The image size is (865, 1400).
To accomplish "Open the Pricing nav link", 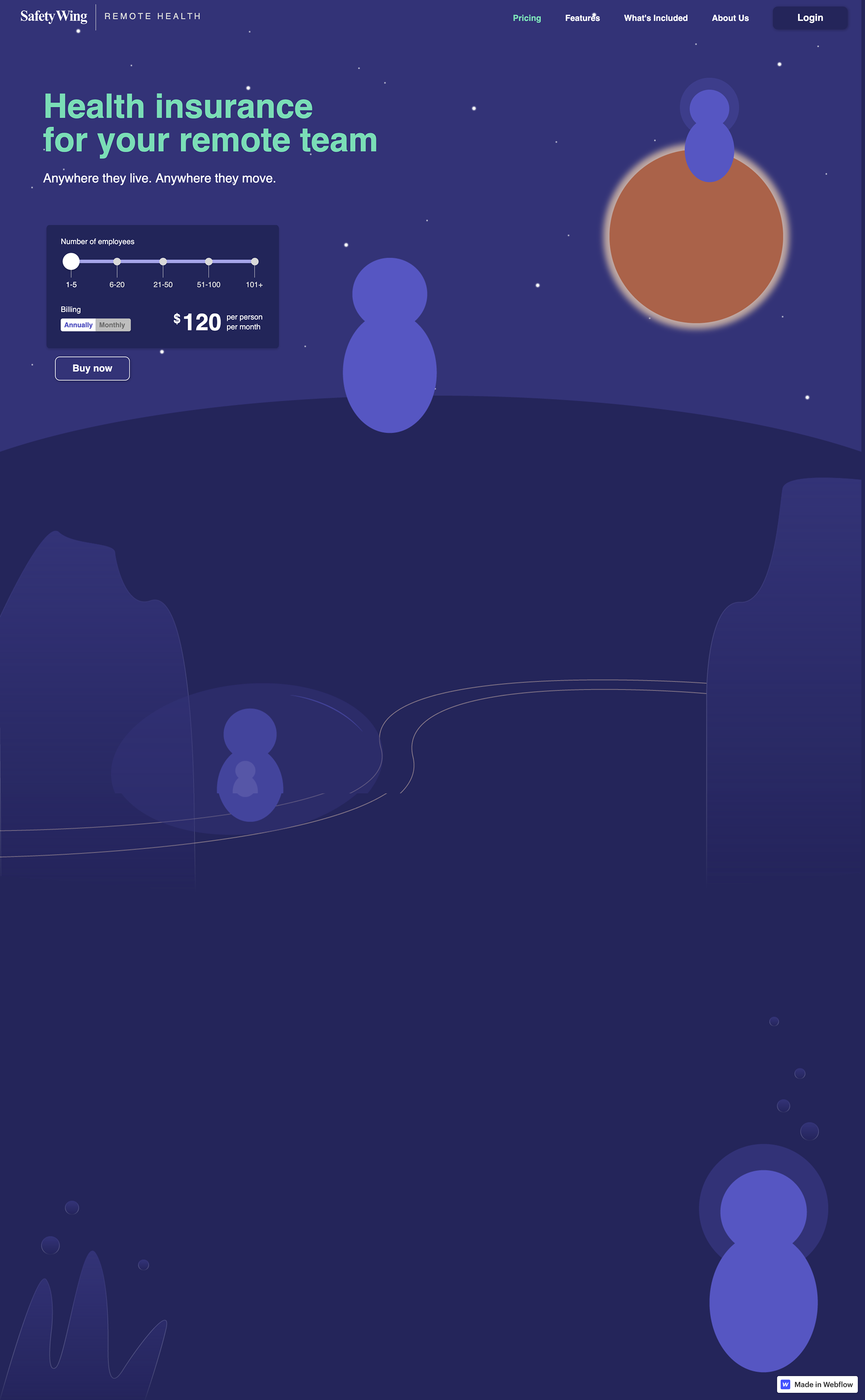I will click(x=526, y=18).
